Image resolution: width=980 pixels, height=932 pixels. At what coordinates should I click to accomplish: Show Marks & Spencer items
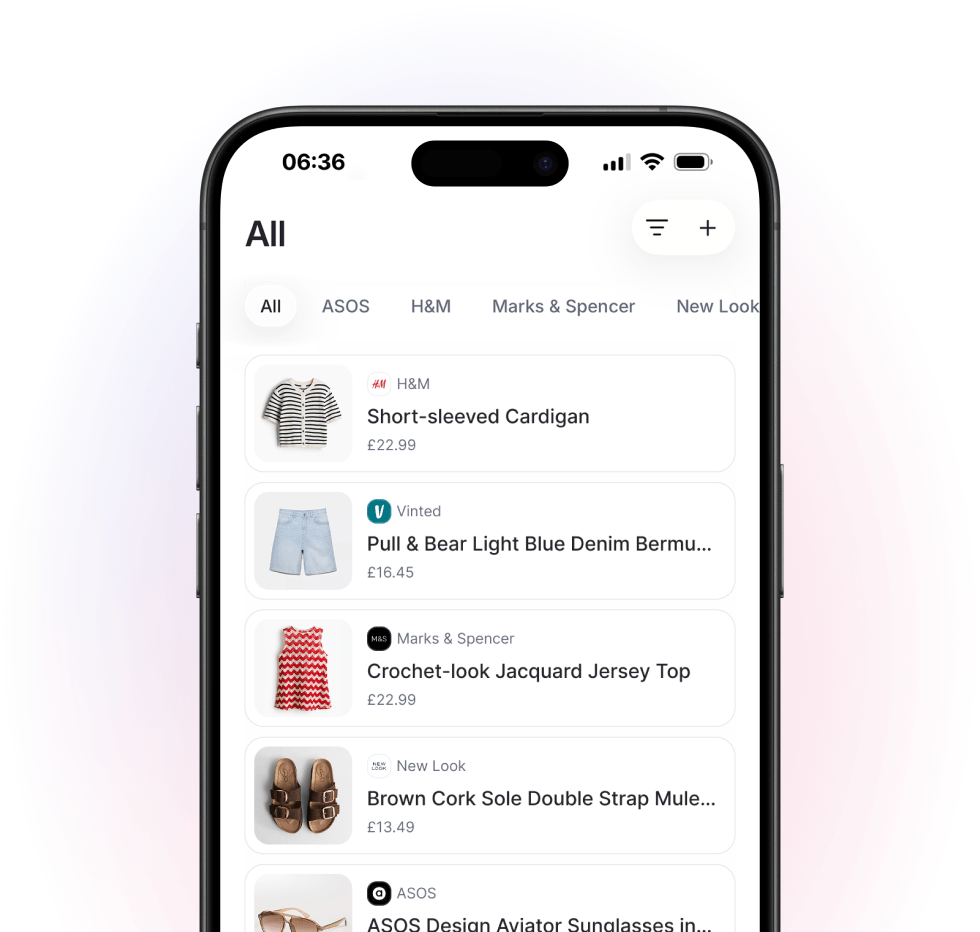(x=563, y=306)
